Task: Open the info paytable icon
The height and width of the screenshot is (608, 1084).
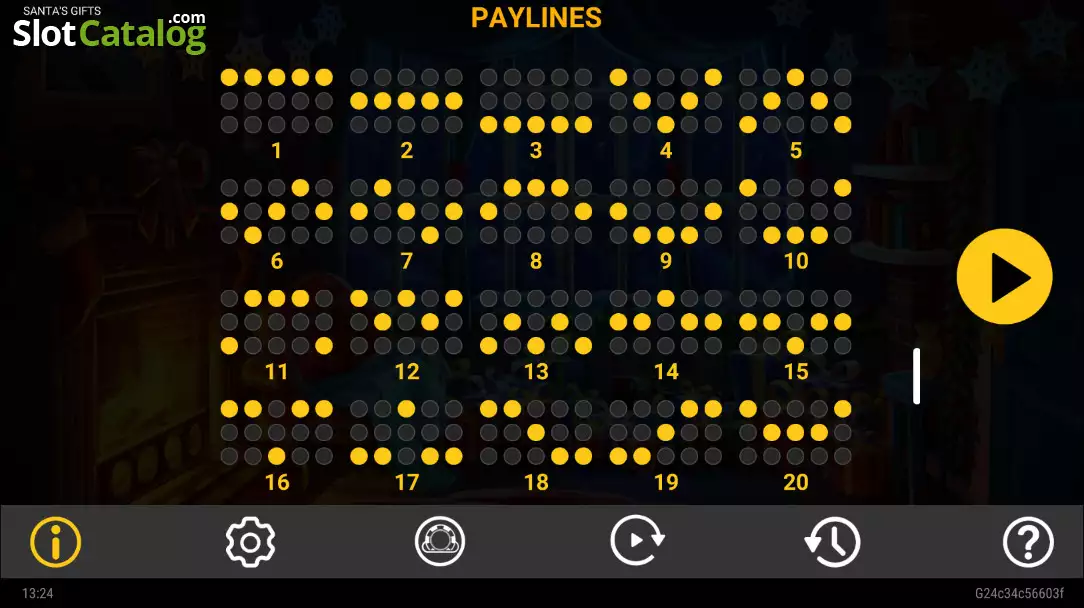Action: click(55, 542)
